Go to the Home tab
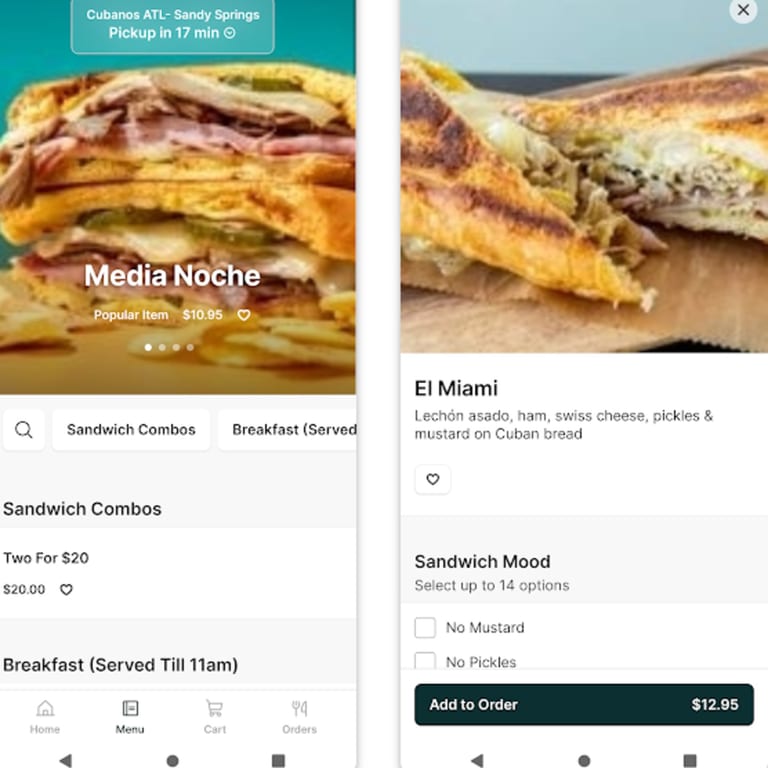 (x=45, y=717)
